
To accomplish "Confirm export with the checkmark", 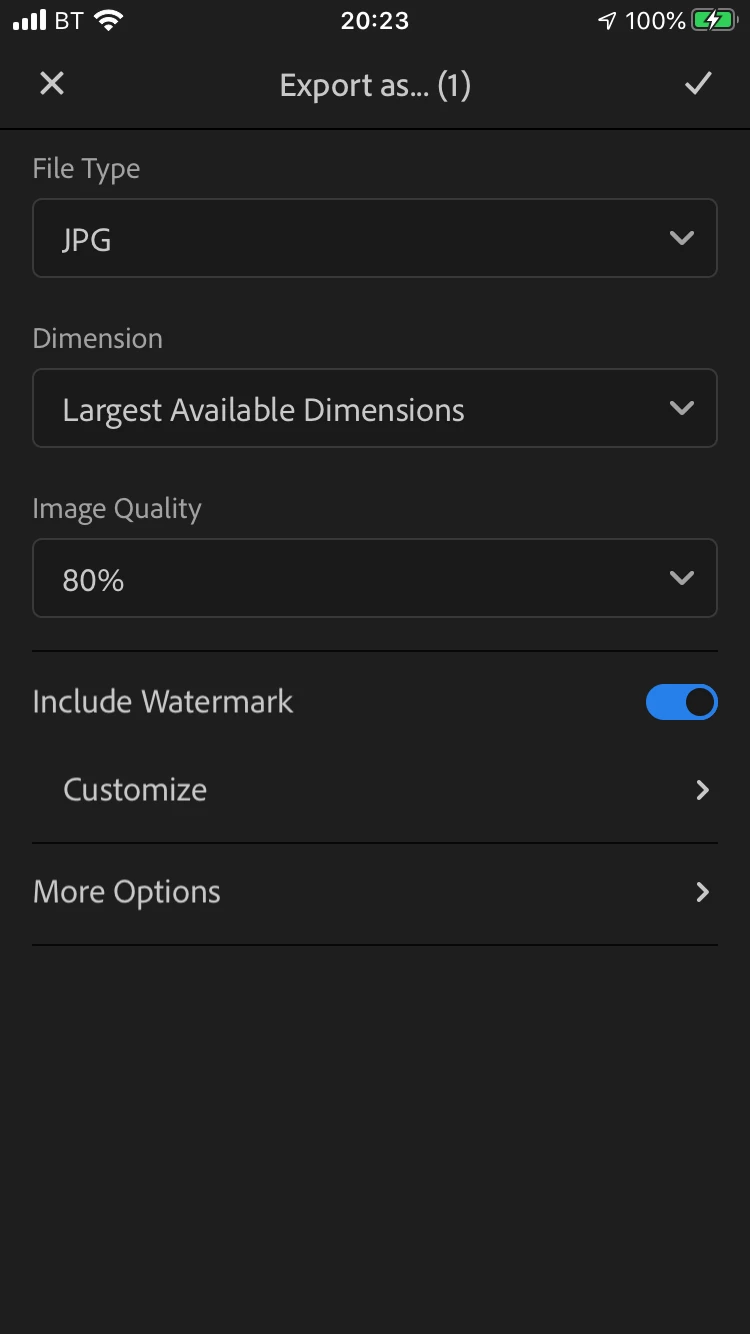I will point(697,84).
